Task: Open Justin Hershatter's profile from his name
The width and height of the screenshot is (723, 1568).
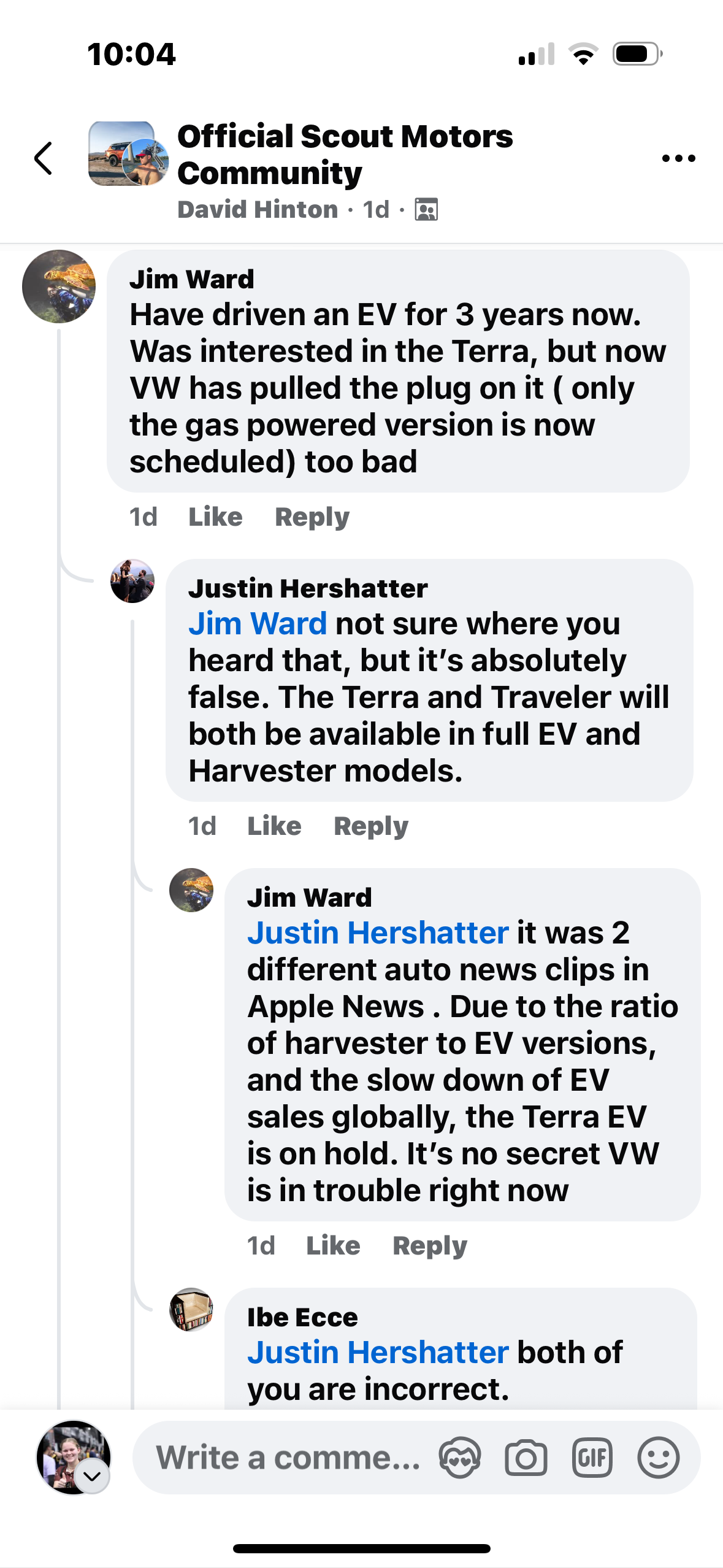Action: click(x=308, y=588)
